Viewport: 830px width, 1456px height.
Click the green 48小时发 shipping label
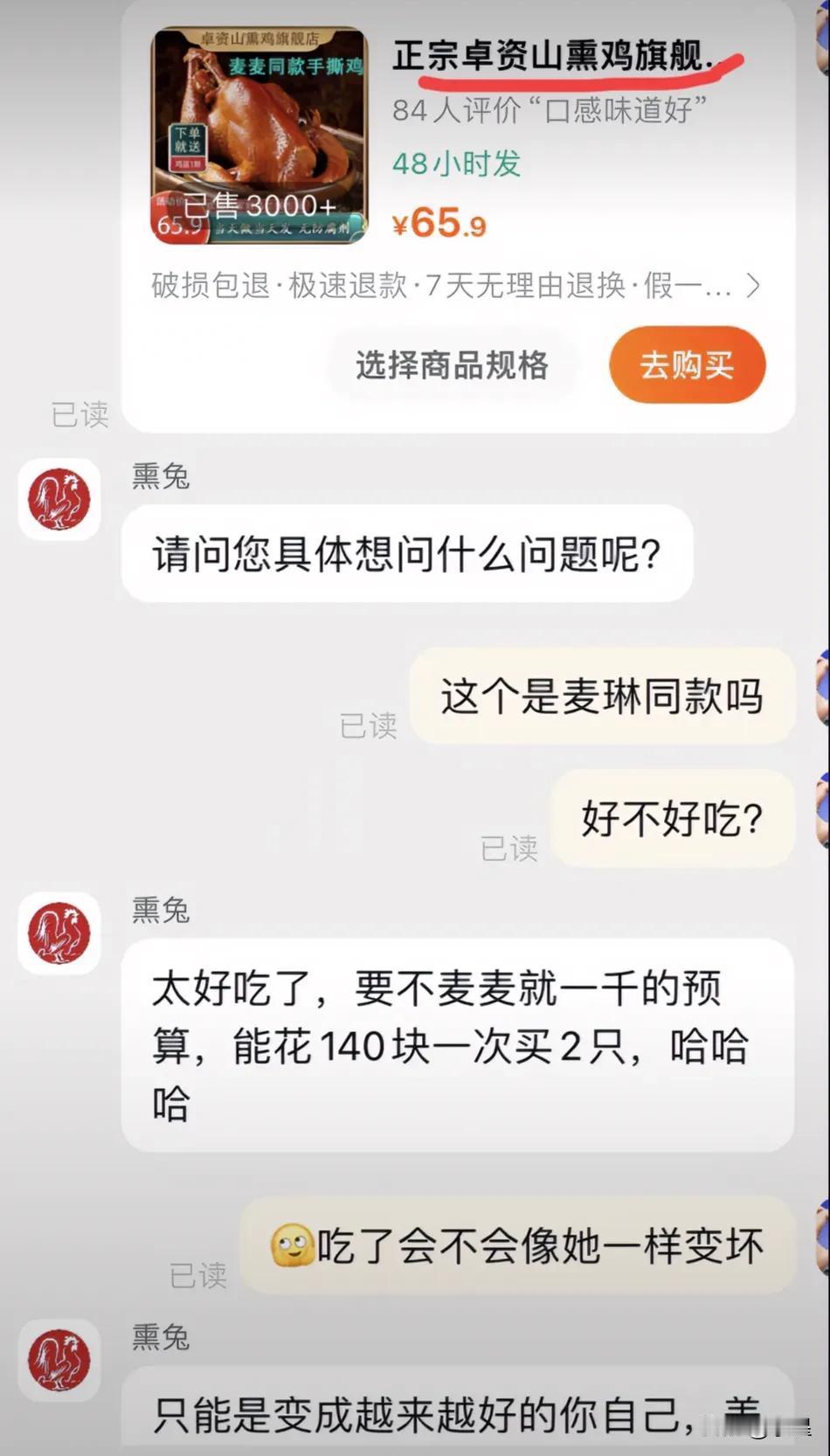[455, 161]
